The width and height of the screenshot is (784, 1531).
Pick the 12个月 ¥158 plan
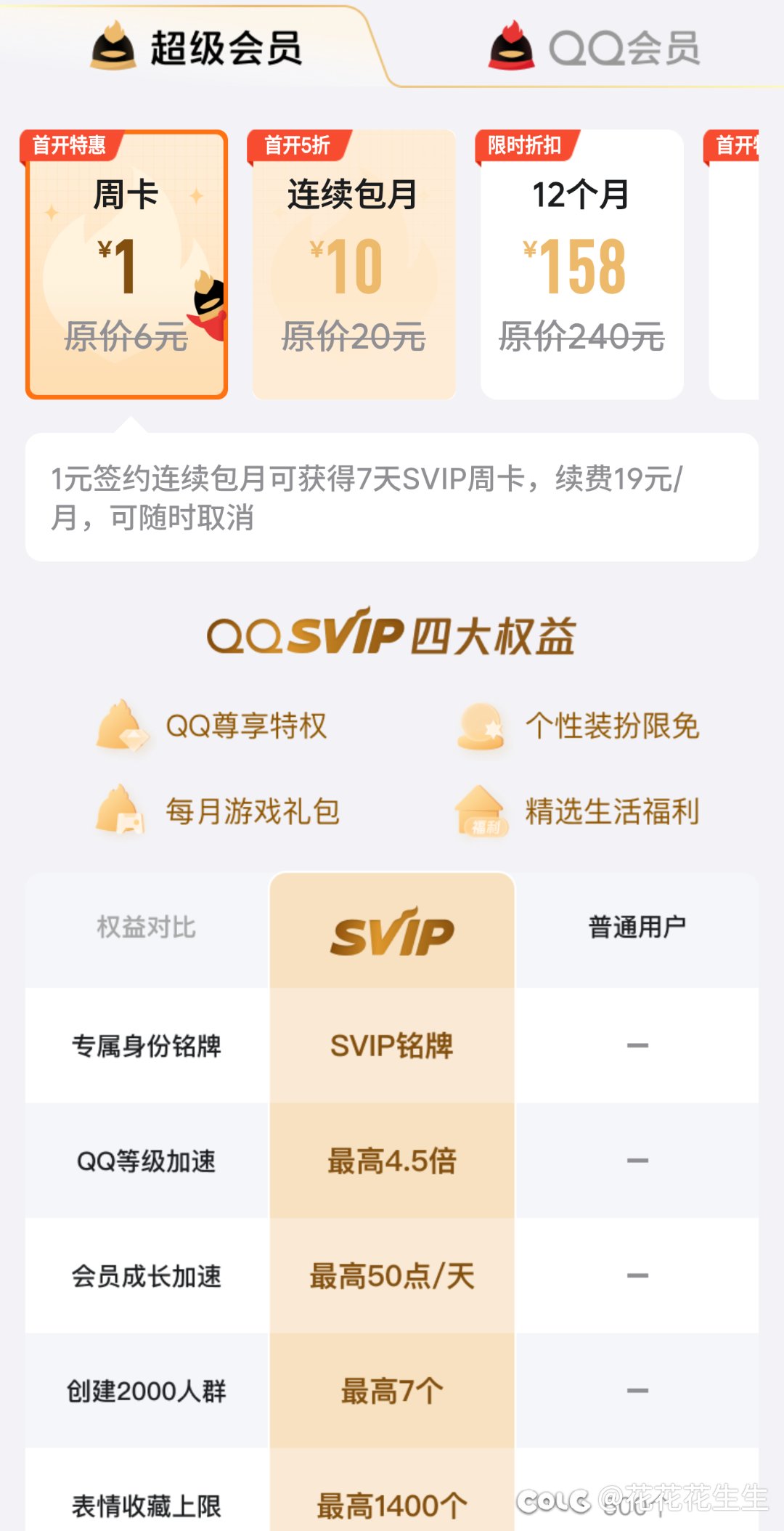(581, 265)
